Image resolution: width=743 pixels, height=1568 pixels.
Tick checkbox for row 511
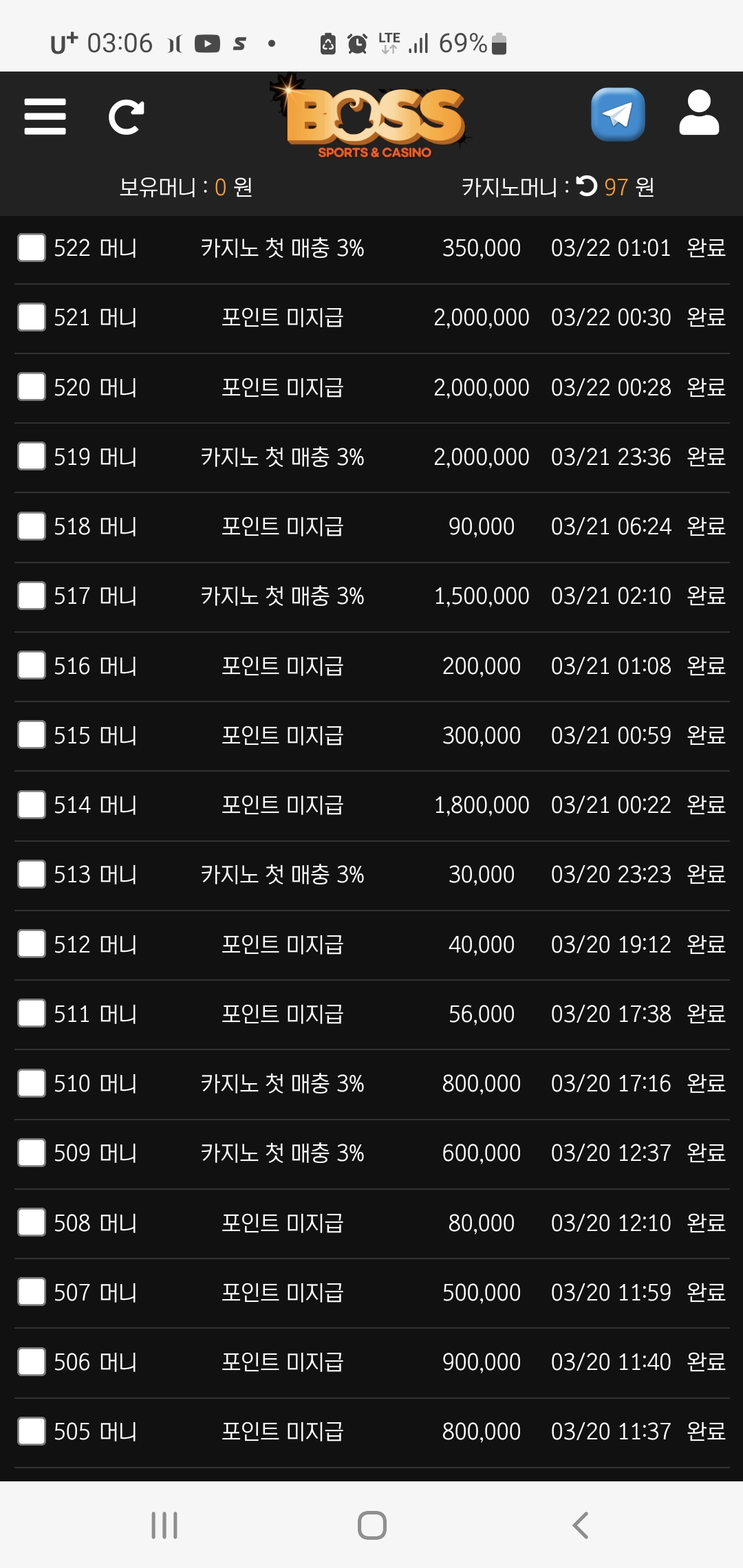click(32, 1013)
